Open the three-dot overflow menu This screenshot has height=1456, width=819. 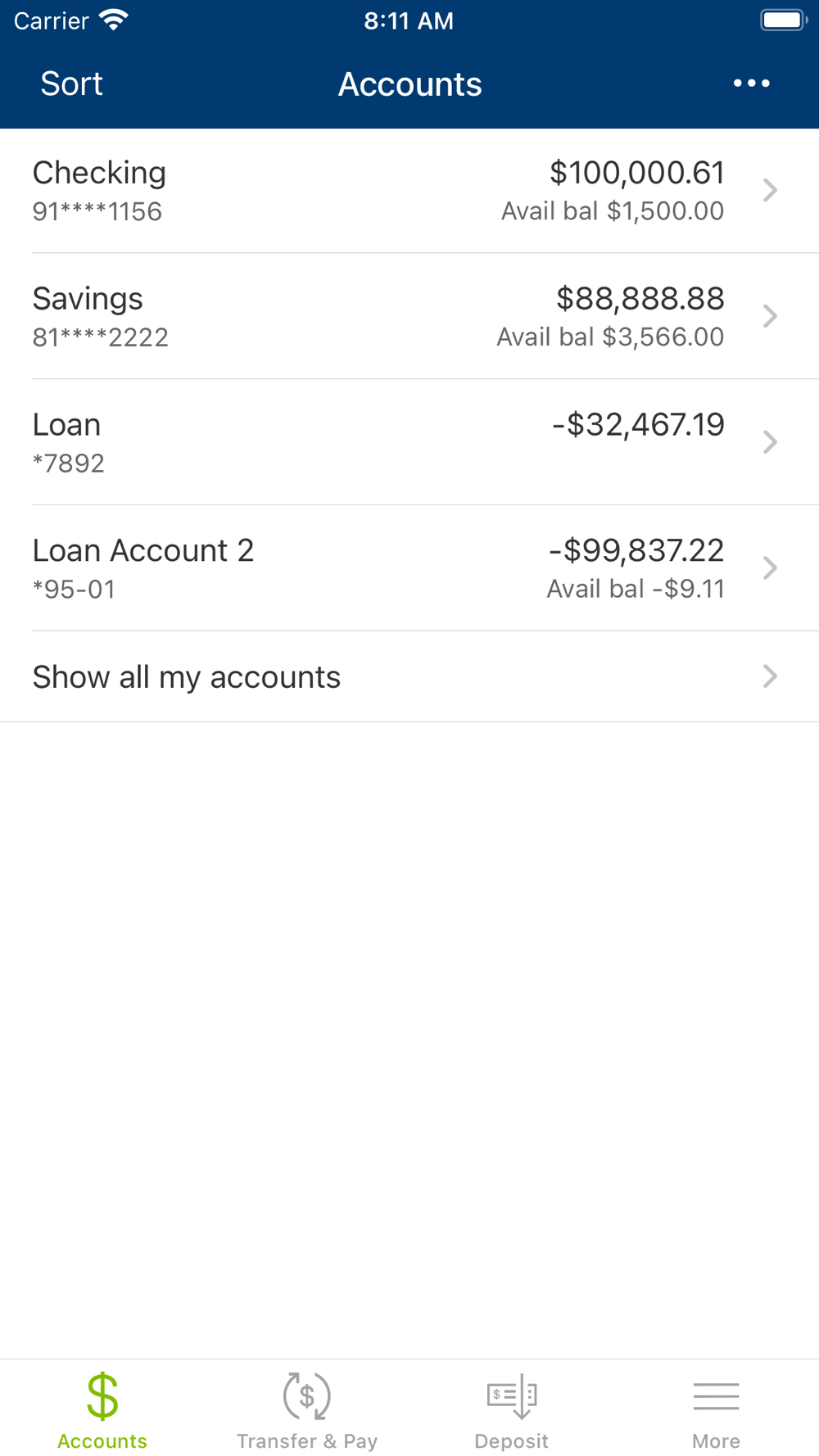pos(751,84)
